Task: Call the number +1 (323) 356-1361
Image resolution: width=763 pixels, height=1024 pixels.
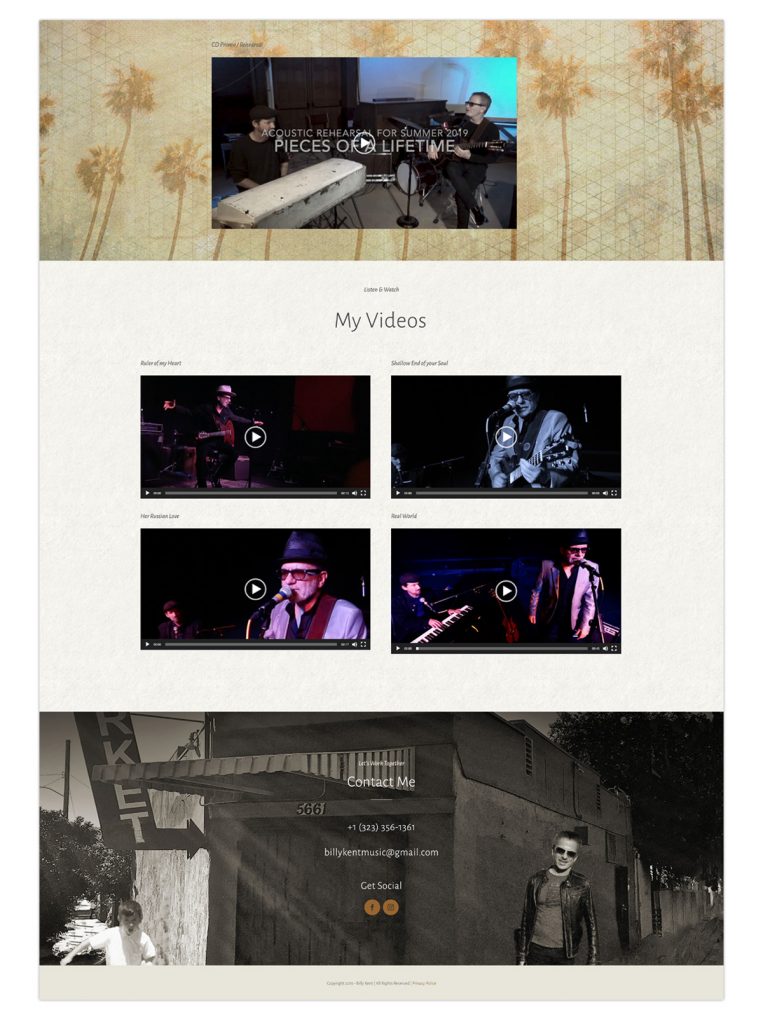Action: coord(381,827)
